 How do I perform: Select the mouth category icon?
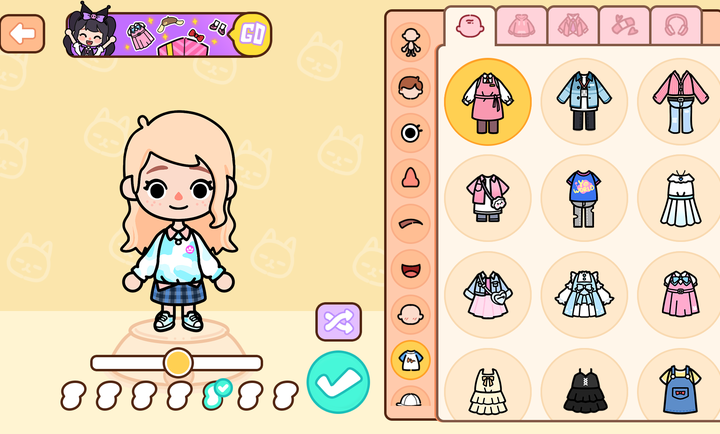point(410,269)
